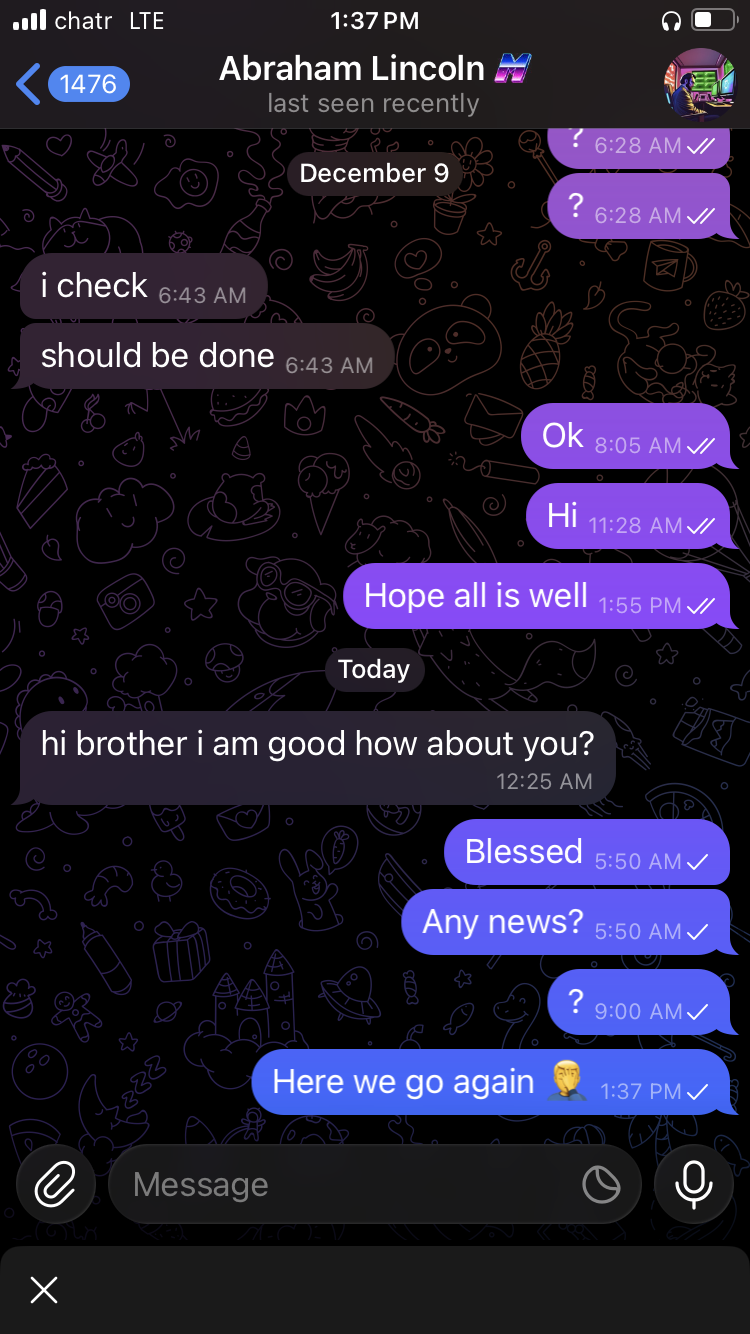Tap the microphone to record voice message

pos(693,1183)
